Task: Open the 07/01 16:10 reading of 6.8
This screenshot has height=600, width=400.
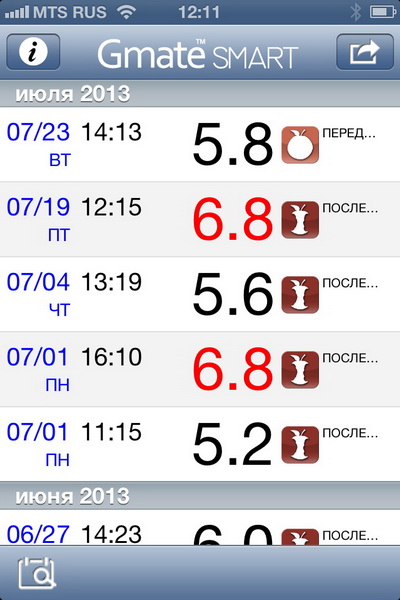Action: [200, 369]
